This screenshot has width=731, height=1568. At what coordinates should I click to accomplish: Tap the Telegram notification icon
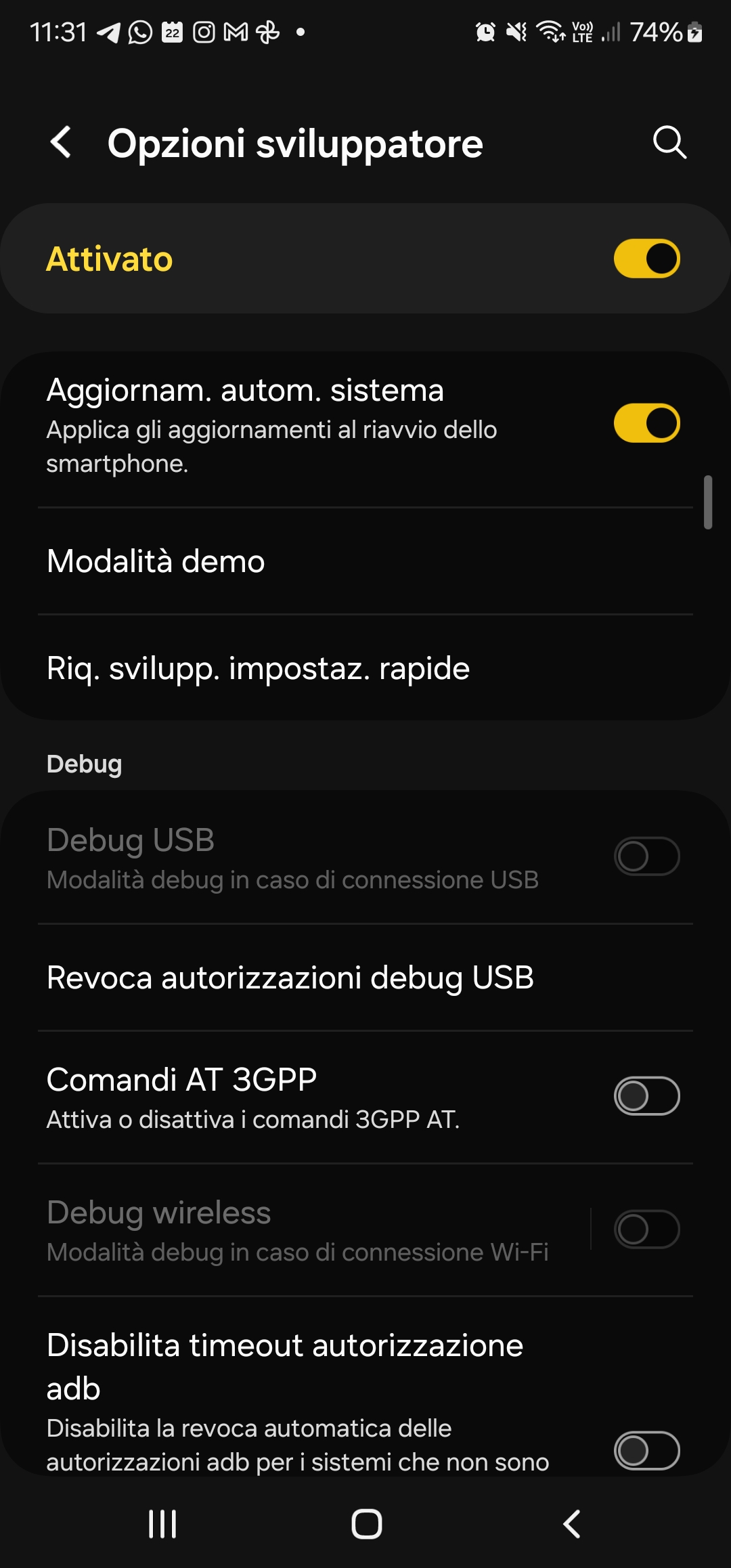point(108,32)
